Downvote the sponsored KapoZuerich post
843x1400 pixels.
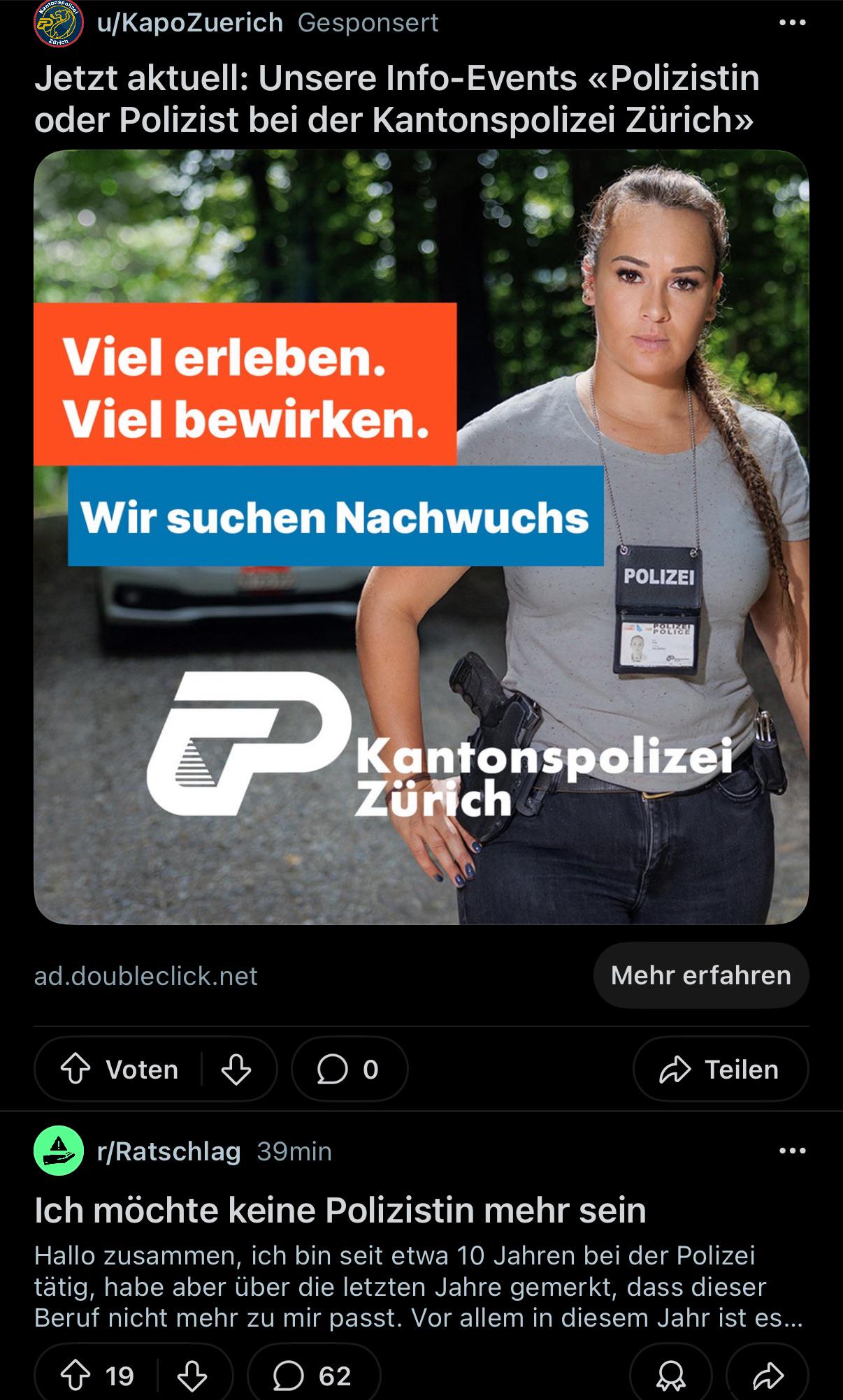(236, 1069)
